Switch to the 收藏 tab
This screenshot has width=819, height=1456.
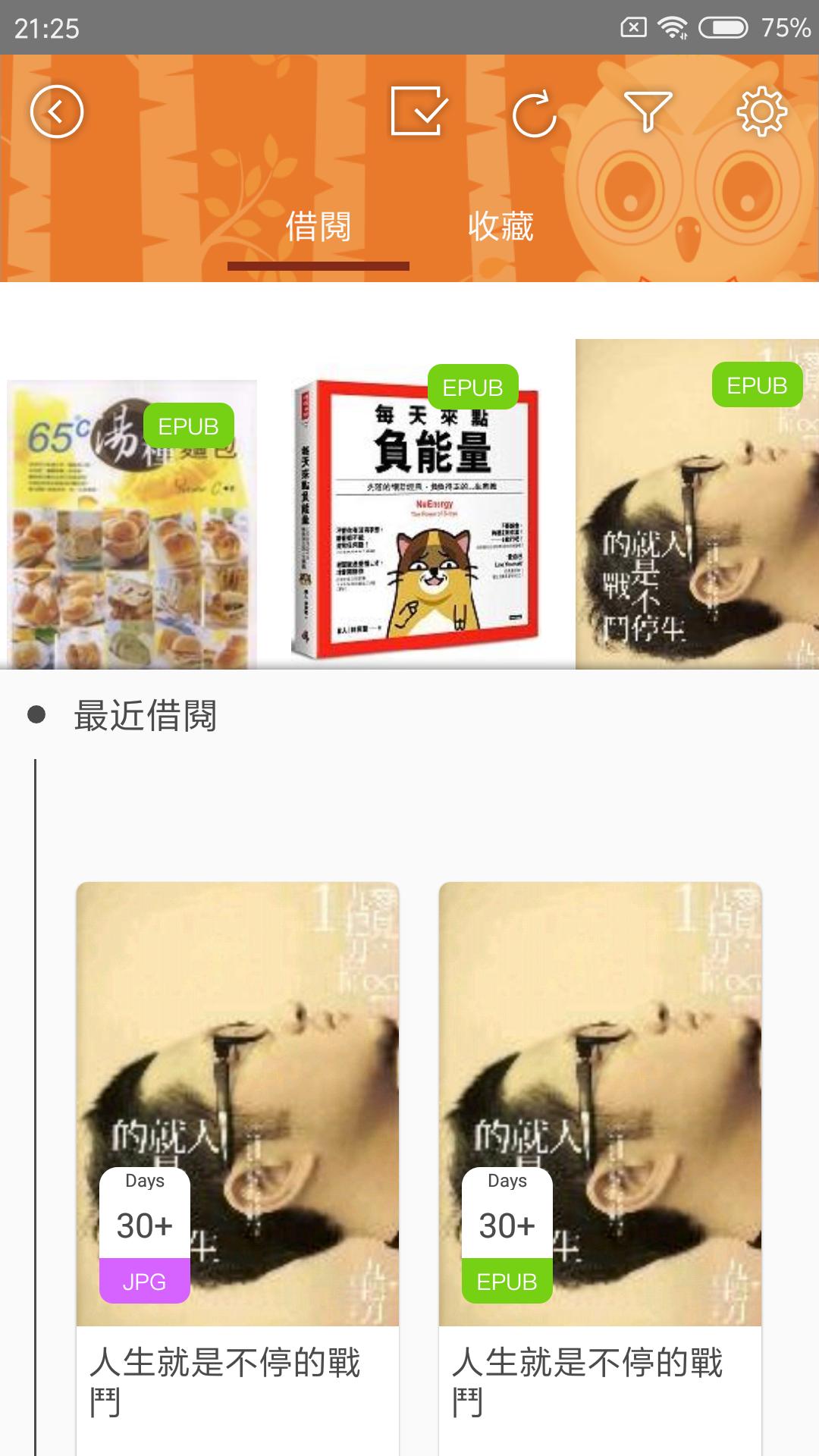tap(503, 227)
